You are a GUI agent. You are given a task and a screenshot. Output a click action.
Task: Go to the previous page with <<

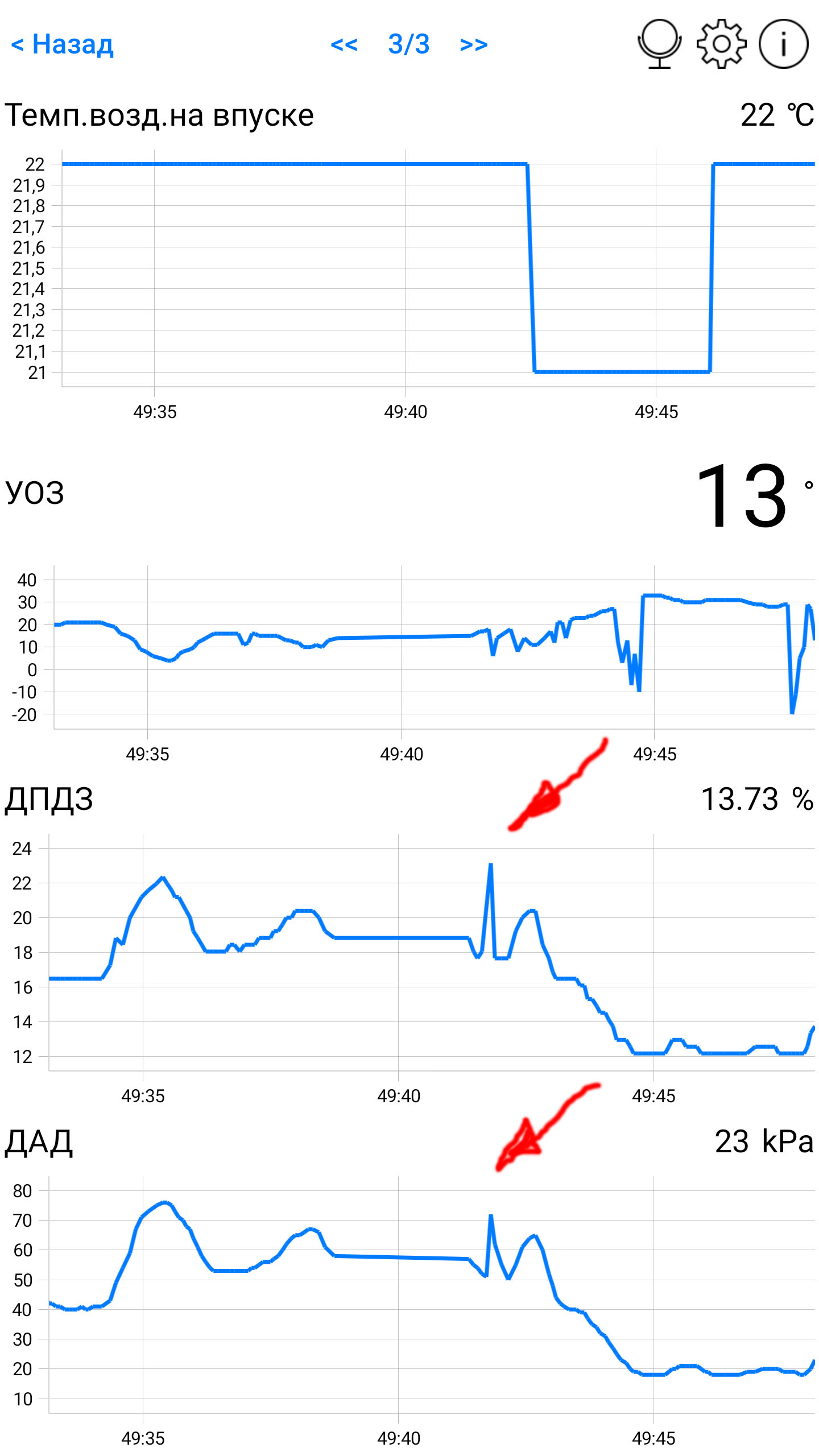point(344,44)
